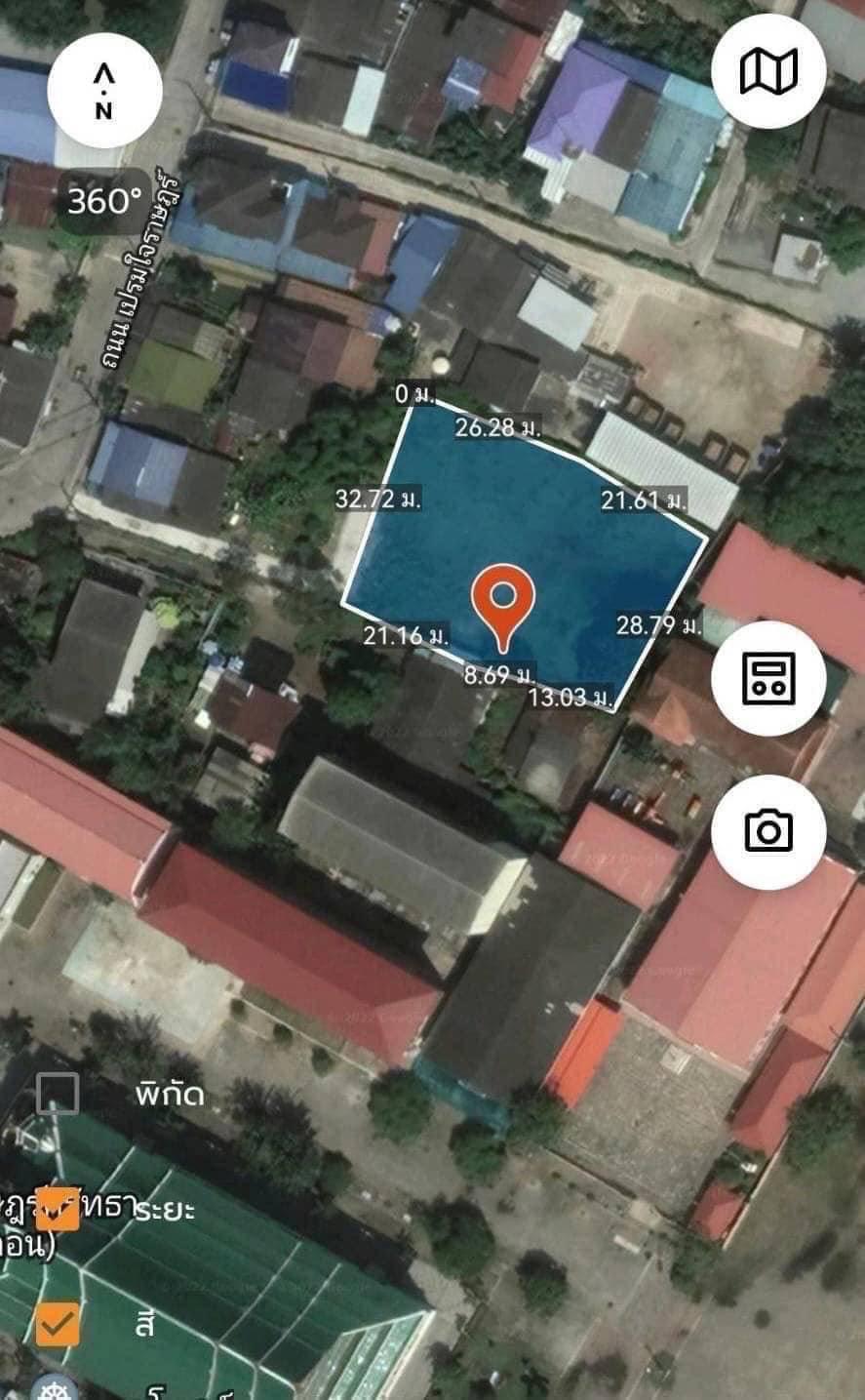
Task: Open the map layers button
Action: 768,71
